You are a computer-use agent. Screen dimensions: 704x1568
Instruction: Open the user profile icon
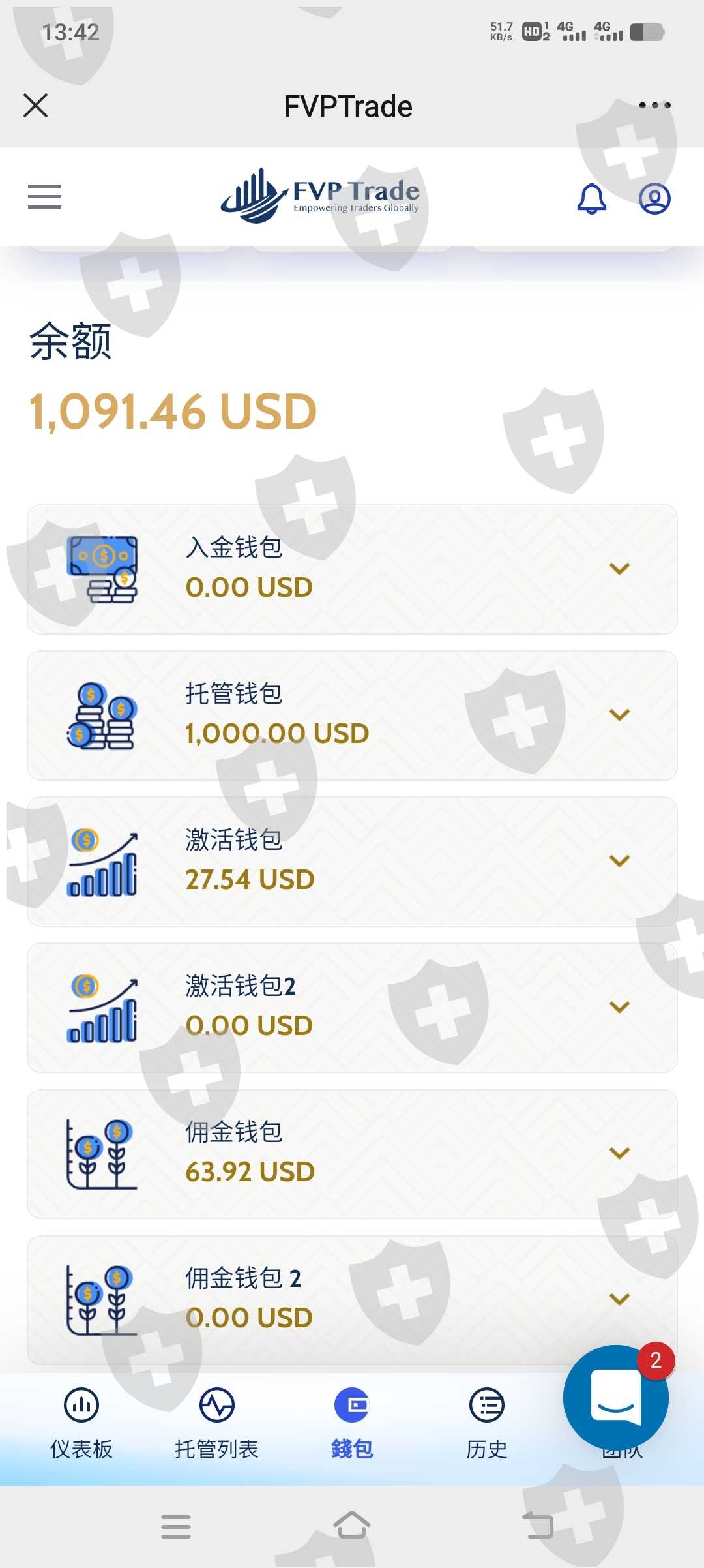pyautogui.click(x=654, y=198)
